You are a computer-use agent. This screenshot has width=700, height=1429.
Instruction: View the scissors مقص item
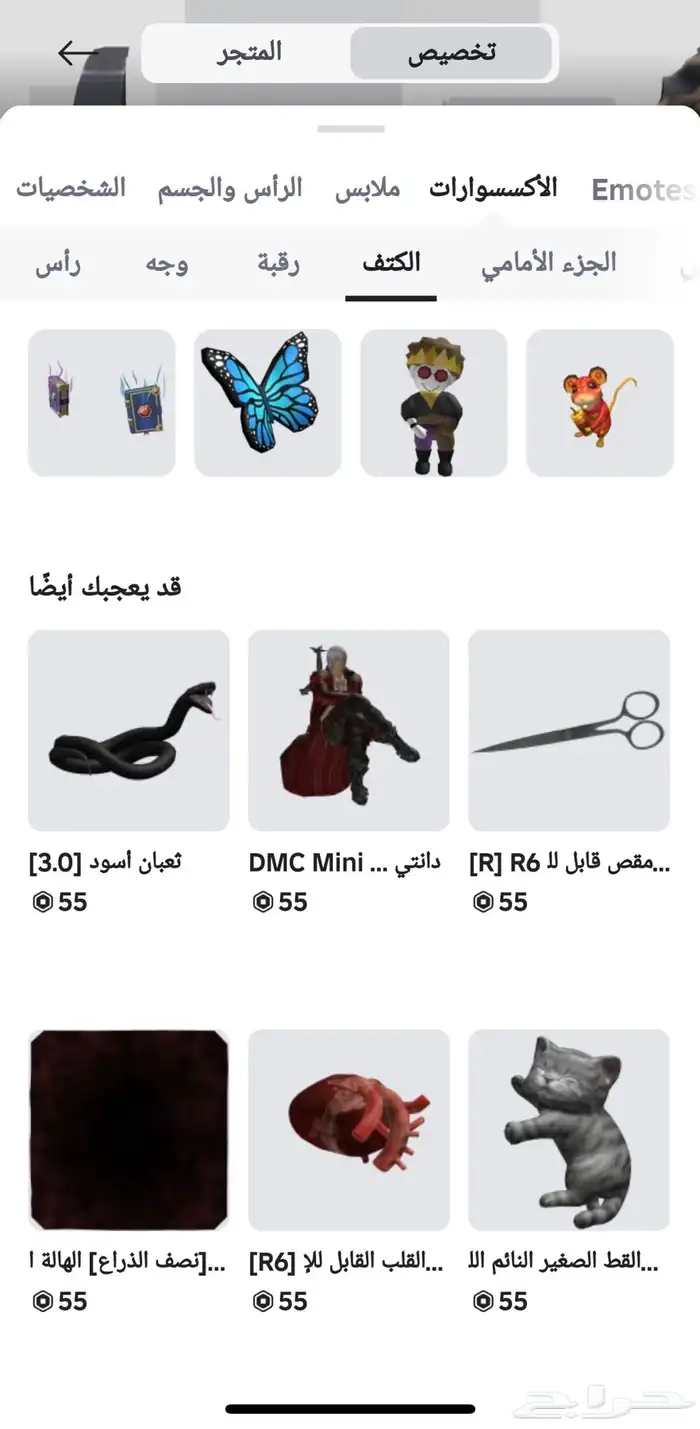click(x=569, y=730)
